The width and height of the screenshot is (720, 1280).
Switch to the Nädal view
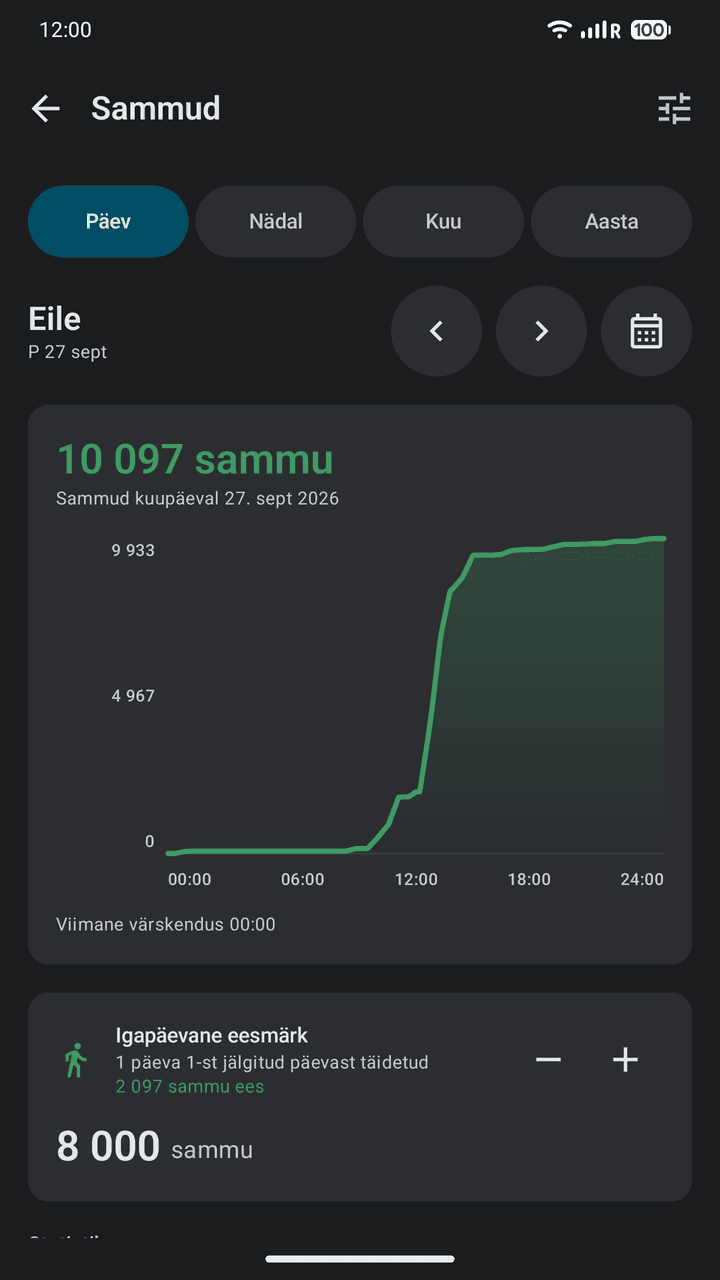pos(276,222)
